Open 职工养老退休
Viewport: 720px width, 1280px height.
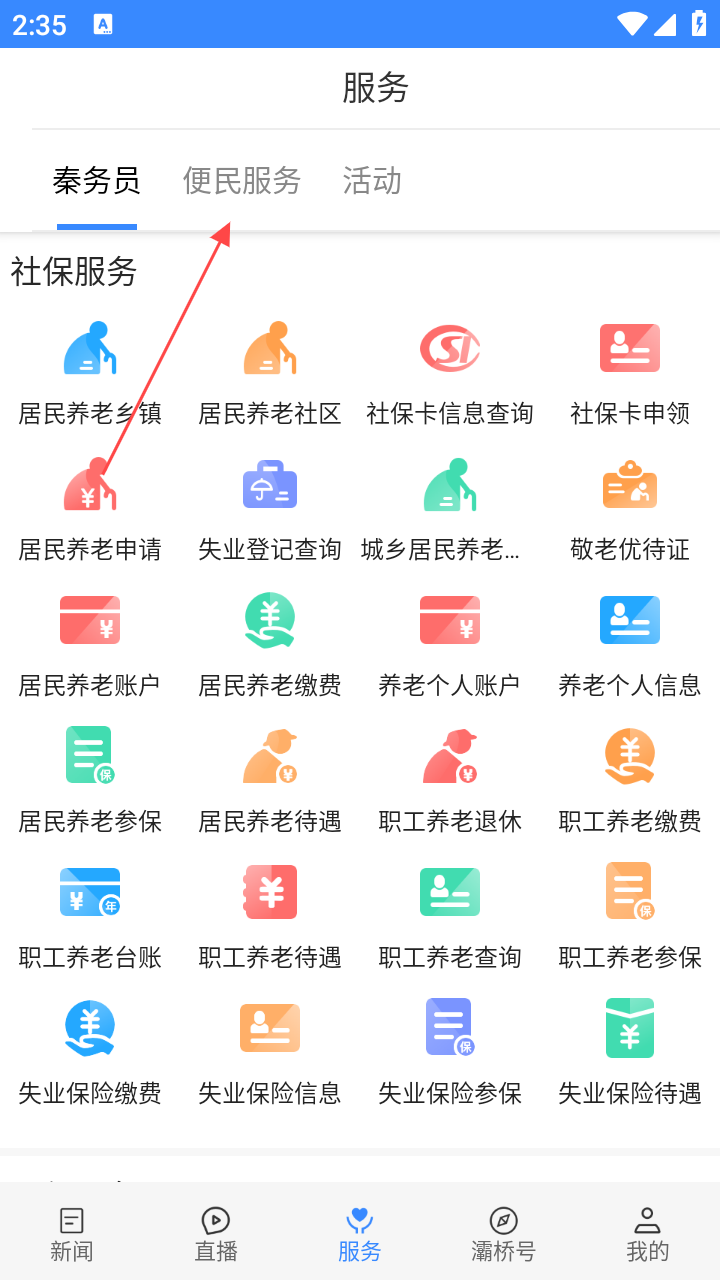coord(450,780)
